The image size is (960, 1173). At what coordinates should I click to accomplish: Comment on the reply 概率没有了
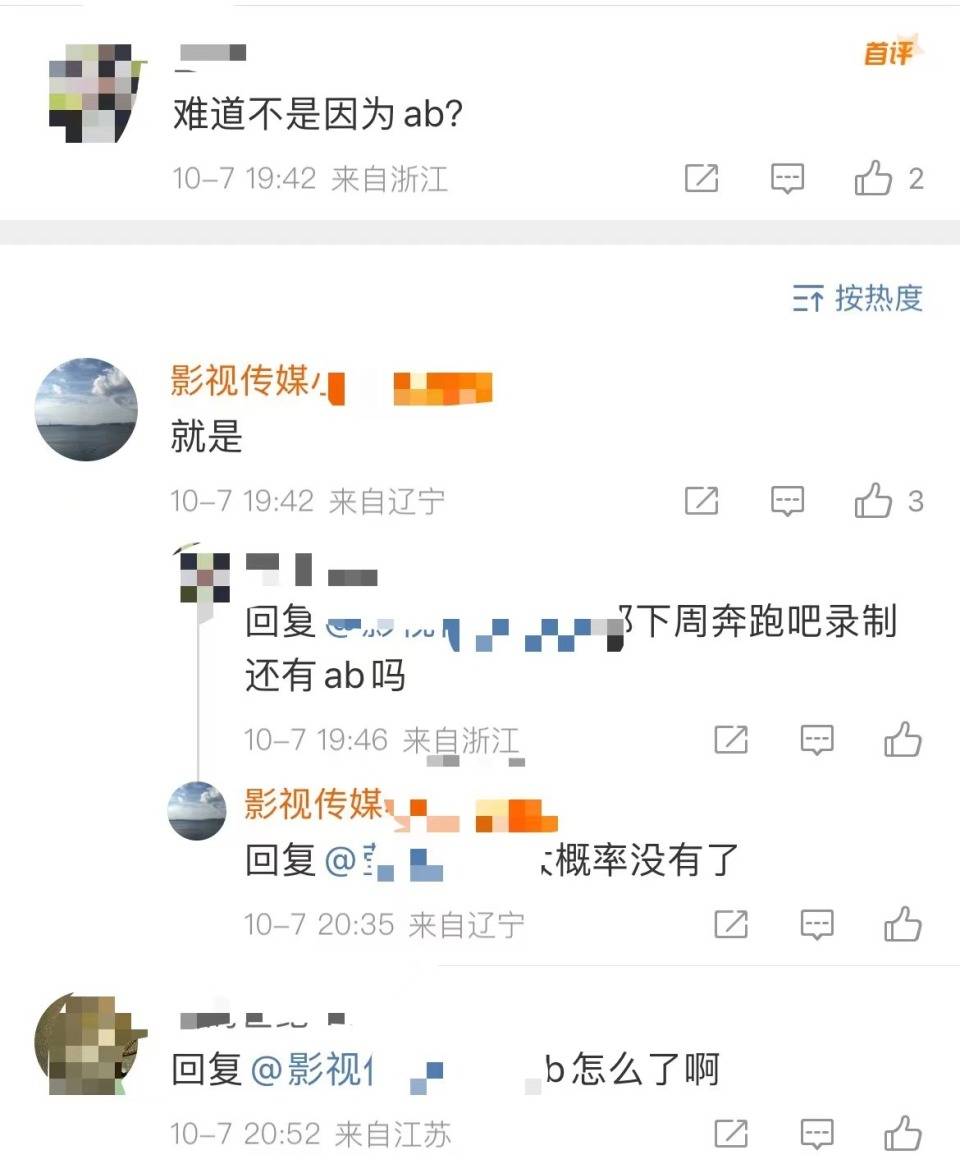pyautogui.click(x=817, y=924)
